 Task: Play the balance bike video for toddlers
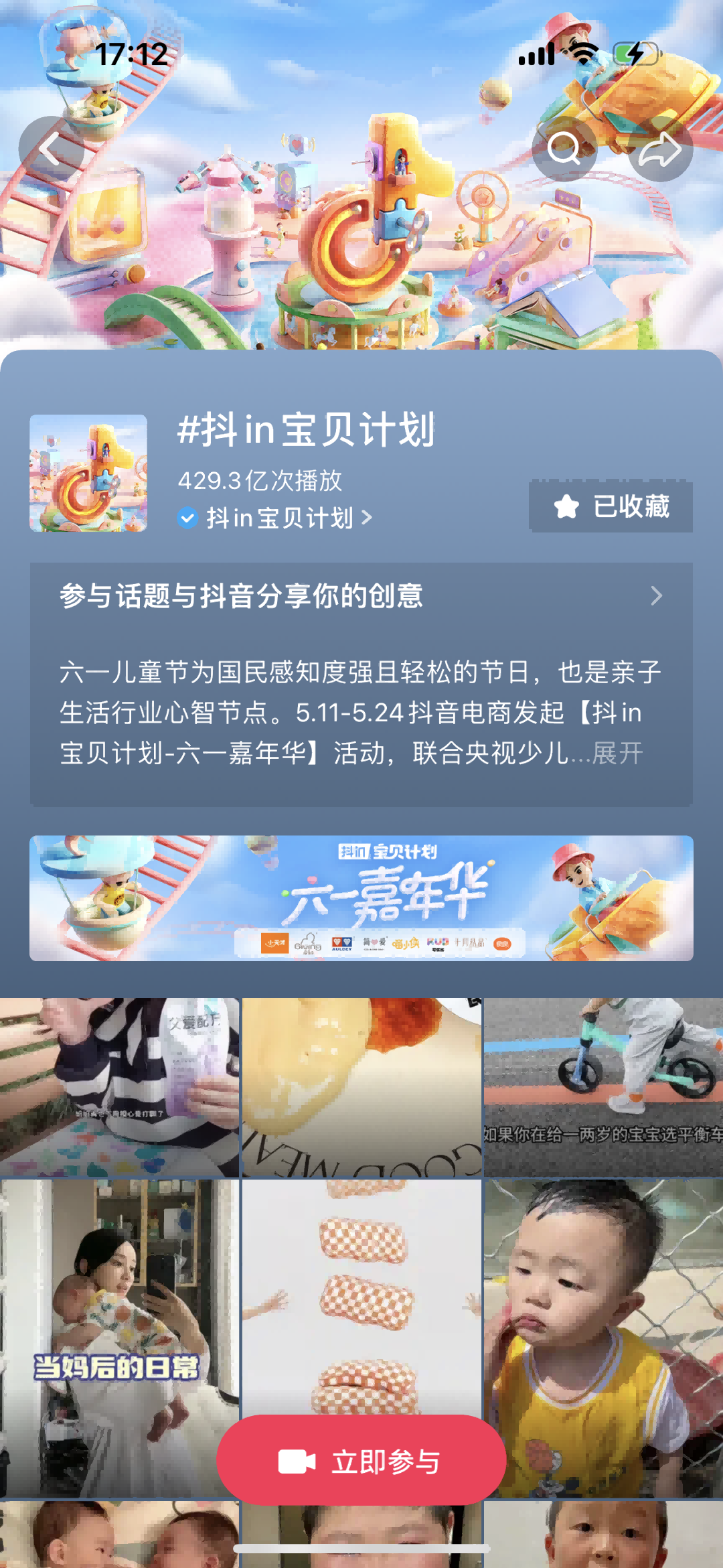pyautogui.click(x=602, y=1086)
